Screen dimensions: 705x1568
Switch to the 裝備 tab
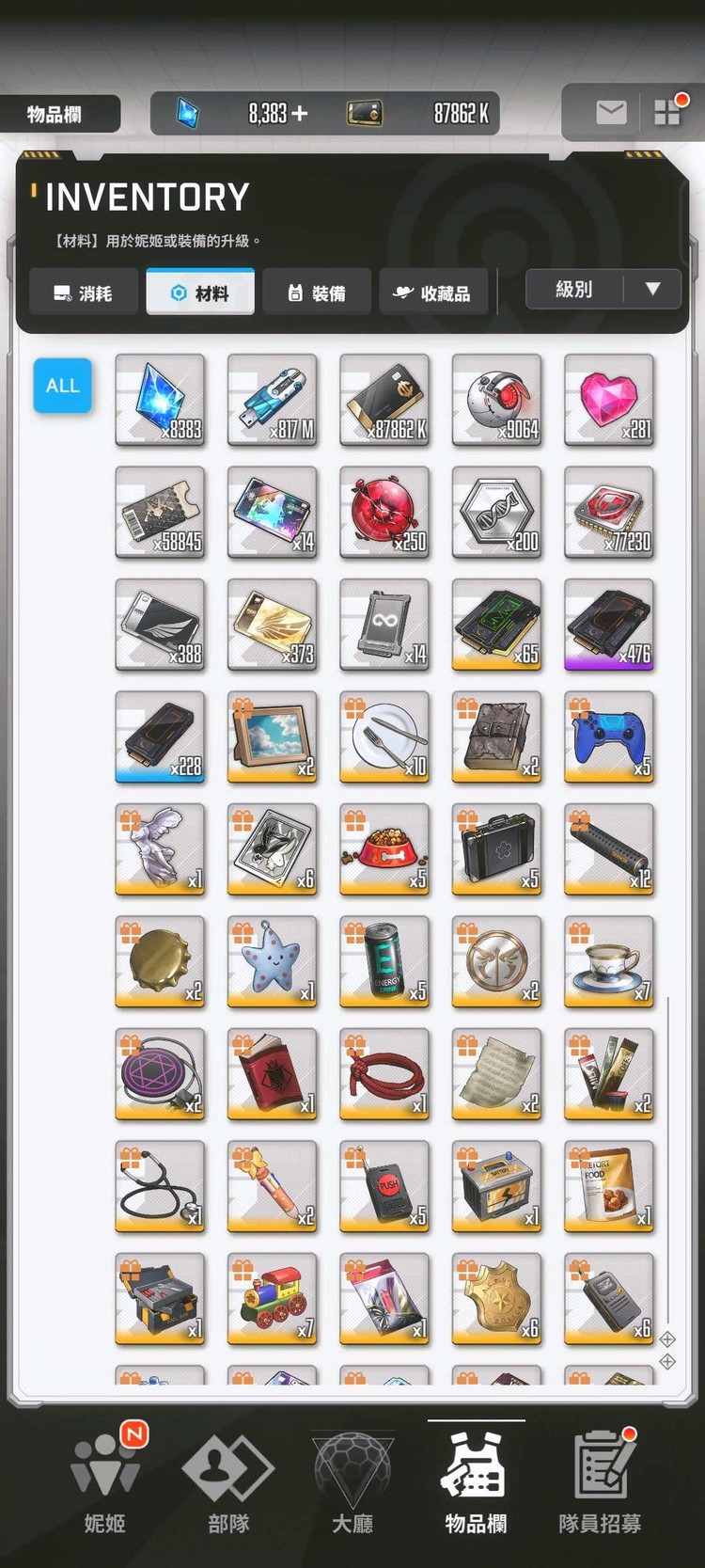coord(317,293)
